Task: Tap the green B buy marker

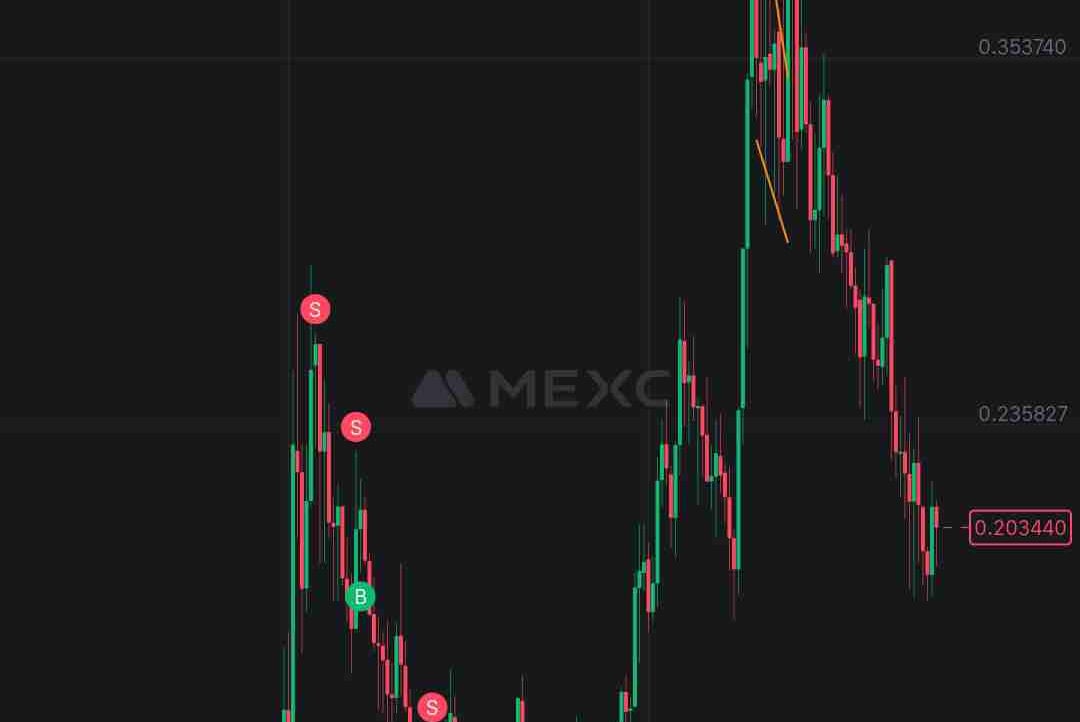Action: click(360, 597)
